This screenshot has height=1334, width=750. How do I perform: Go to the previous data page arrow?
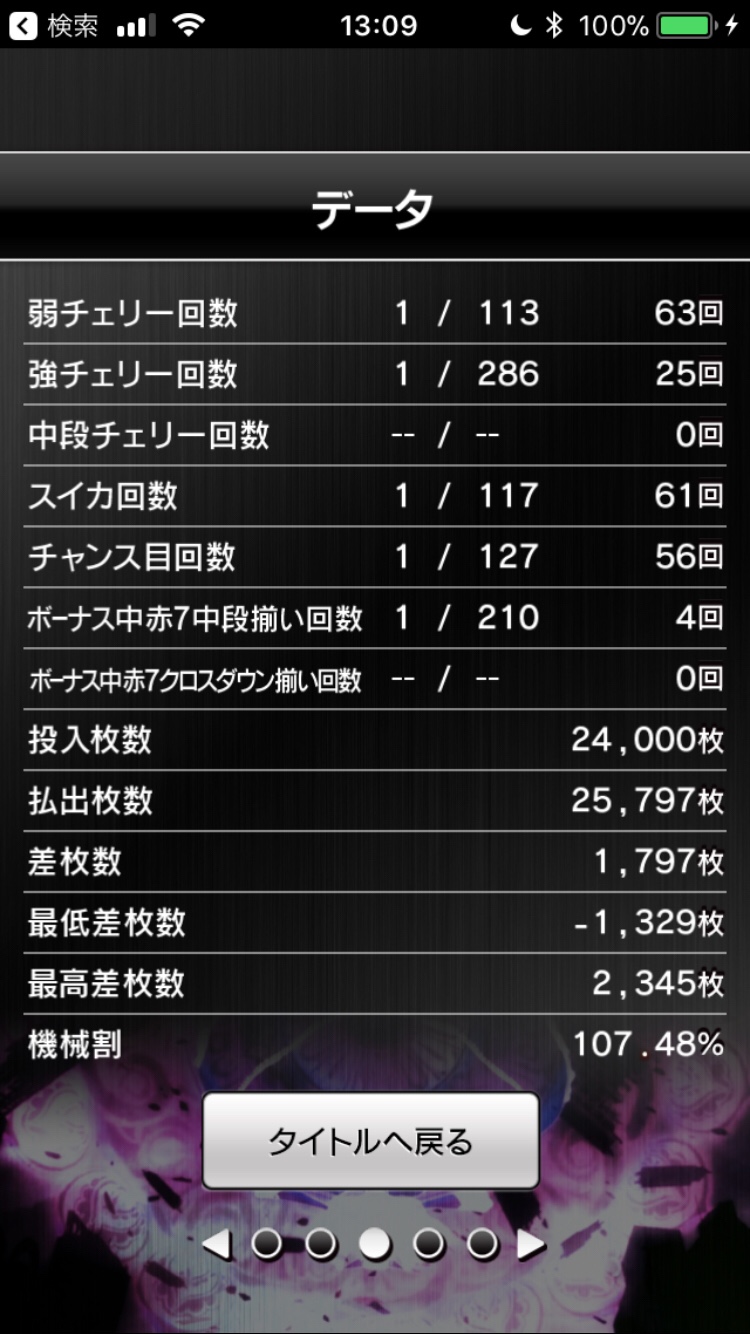(216, 1244)
